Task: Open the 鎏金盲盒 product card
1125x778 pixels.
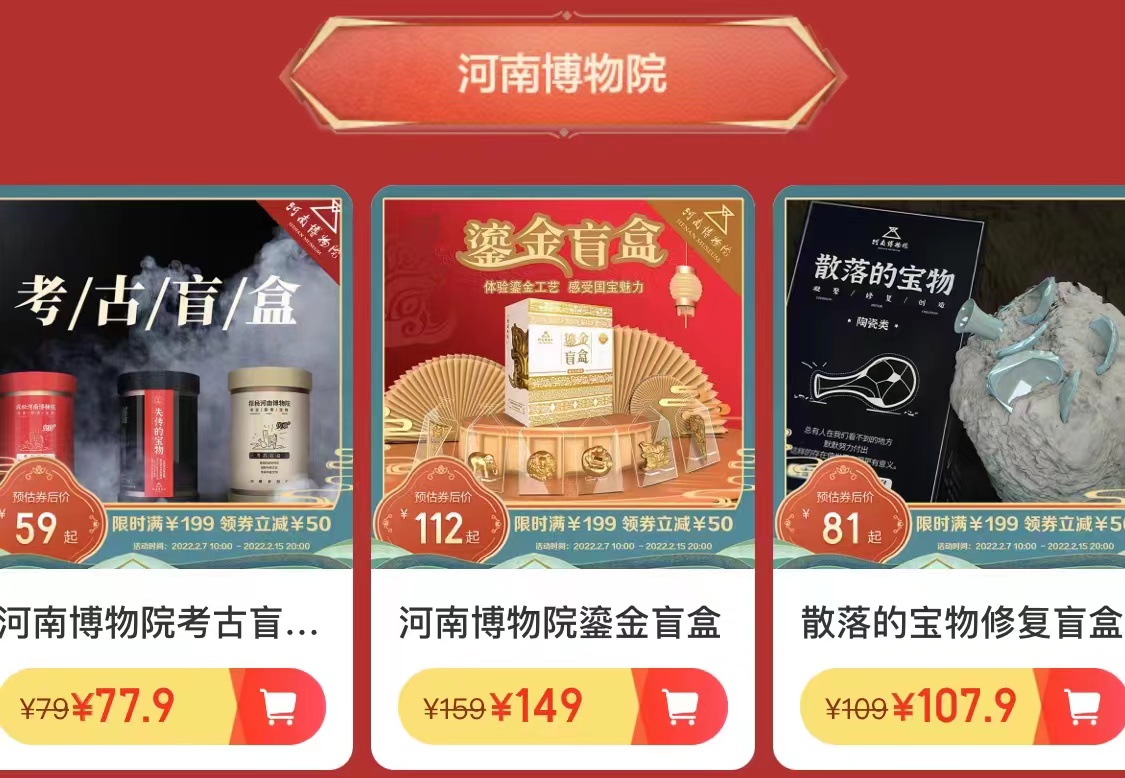Action: point(562,380)
